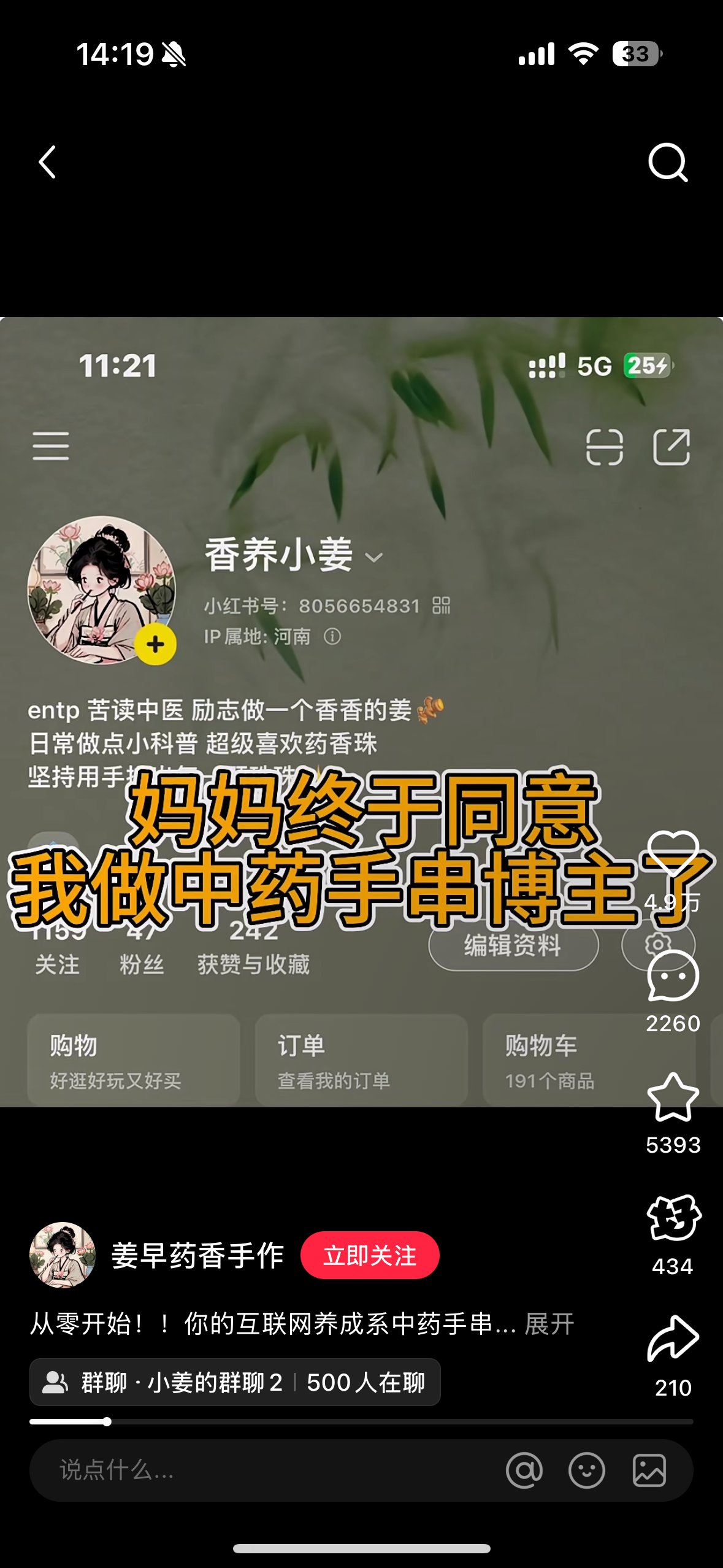Like this video with the heart icon
This screenshot has height=1568, width=723.
tap(673, 854)
